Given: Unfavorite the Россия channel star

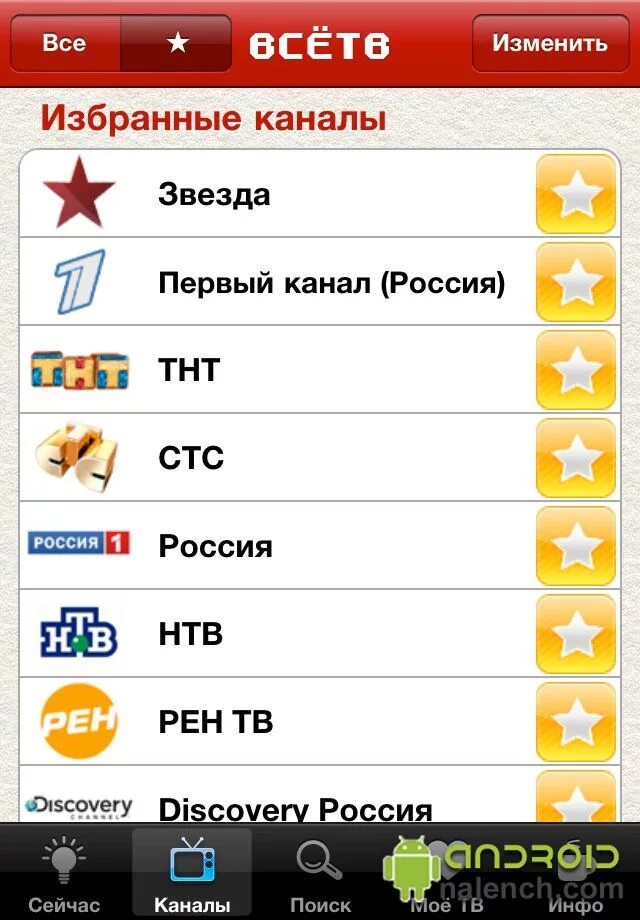Looking at the screenshot, I should pos(576,546).
